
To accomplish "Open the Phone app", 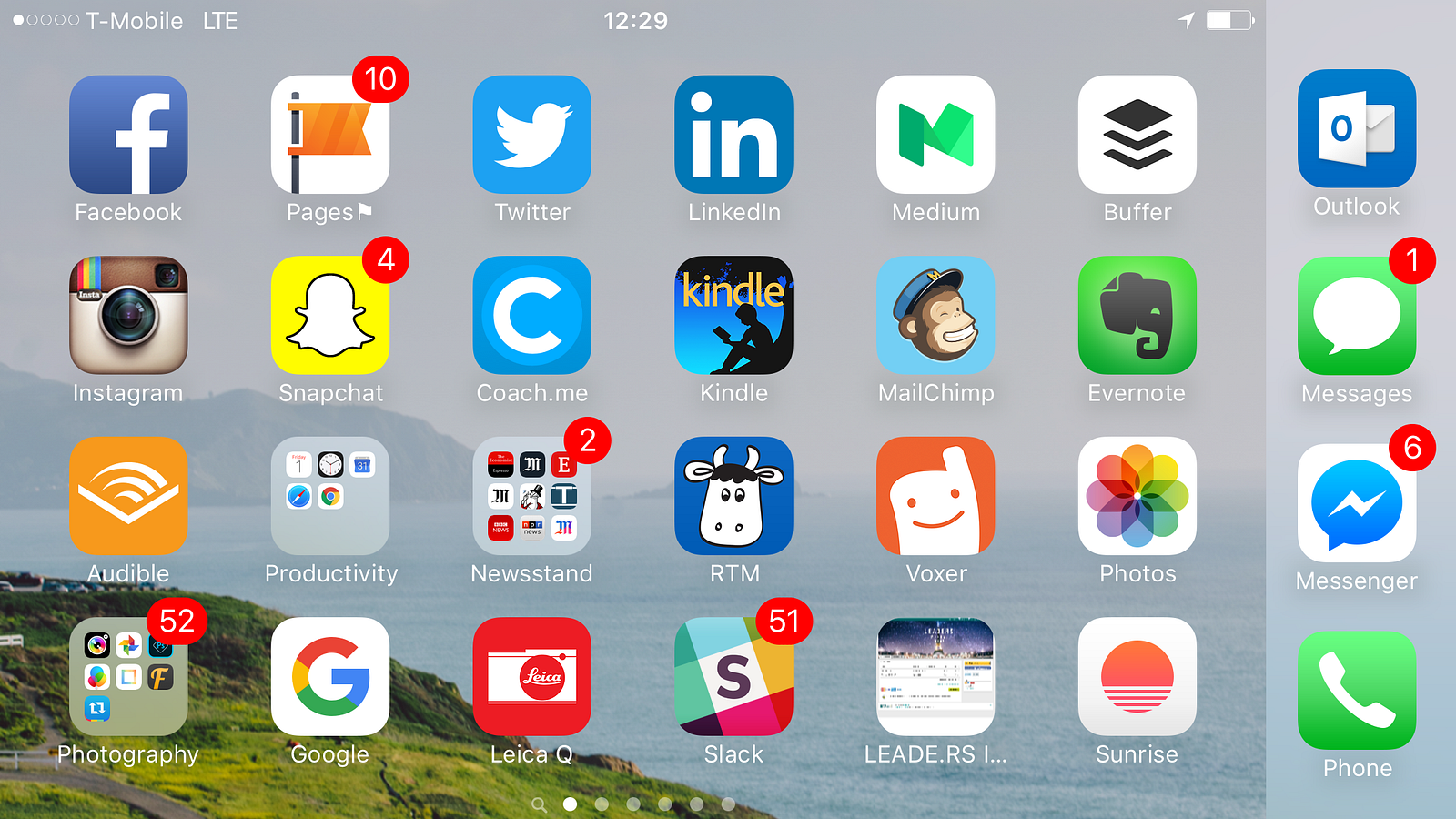I will [1357, 691].
